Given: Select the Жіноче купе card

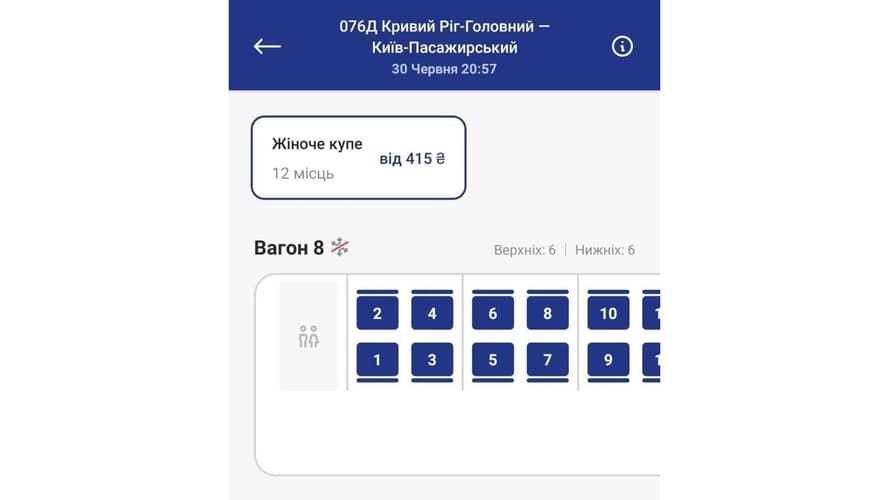Looking at the screenshot, I should click(x=358, y=158).
